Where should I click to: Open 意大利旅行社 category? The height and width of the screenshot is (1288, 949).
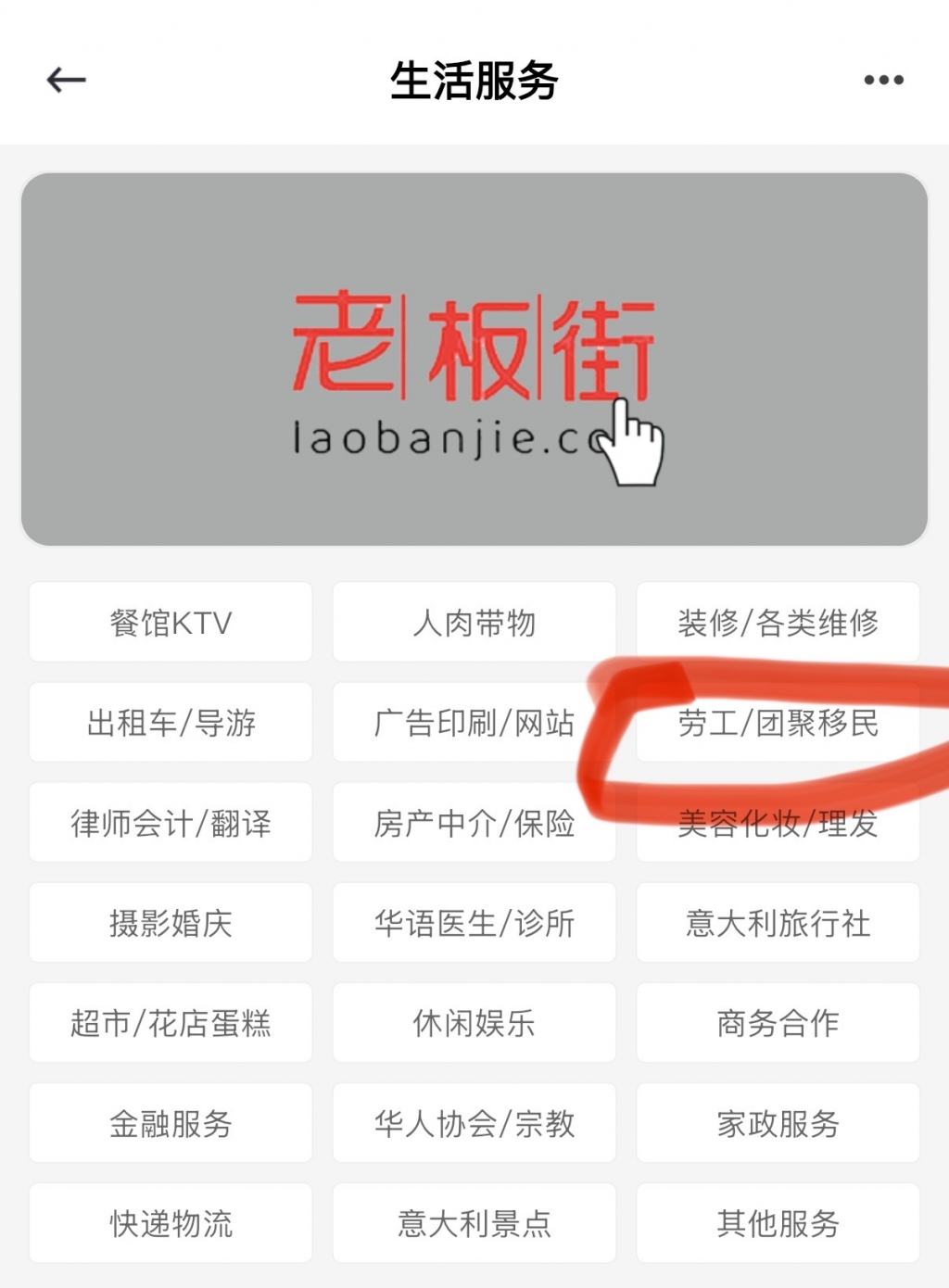778,923
